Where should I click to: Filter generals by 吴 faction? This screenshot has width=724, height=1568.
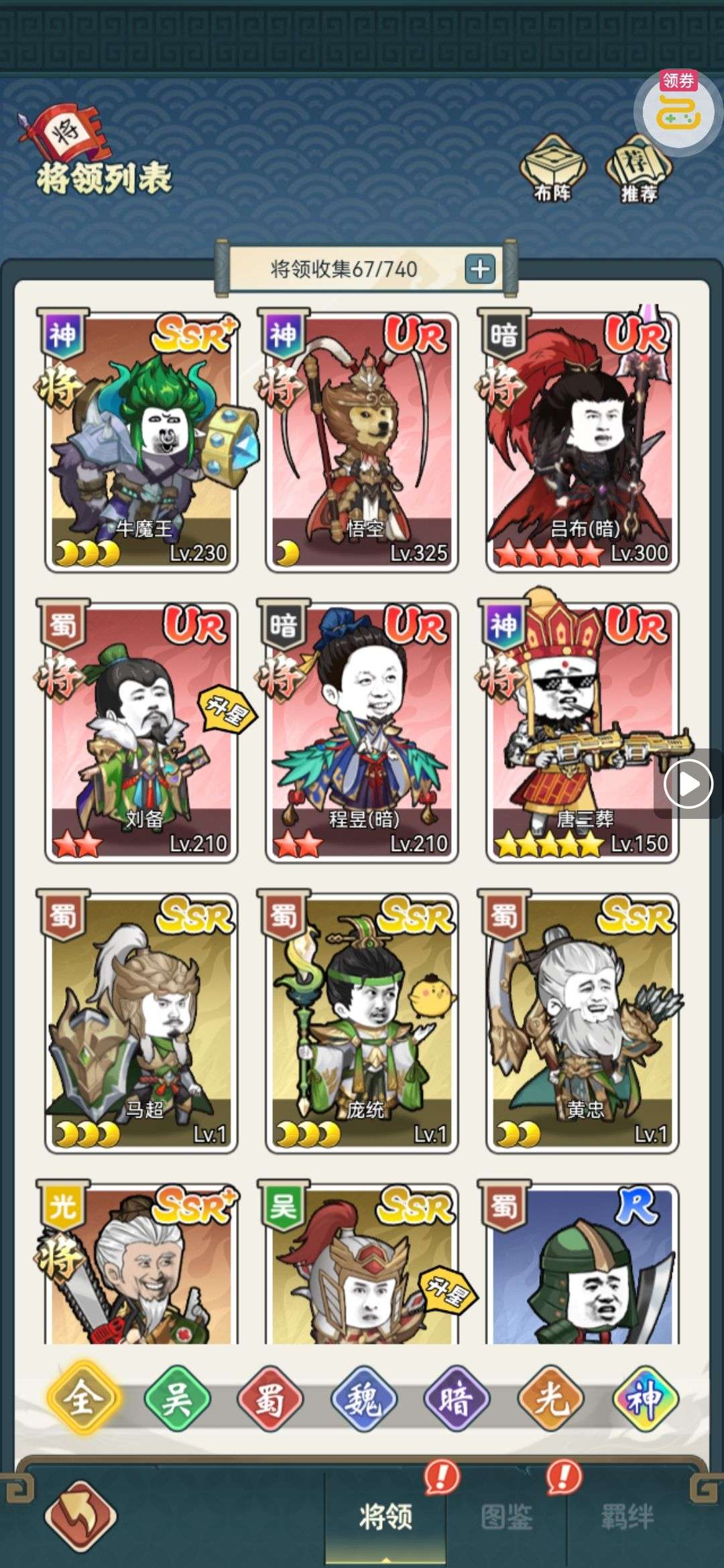(177, 1398)
